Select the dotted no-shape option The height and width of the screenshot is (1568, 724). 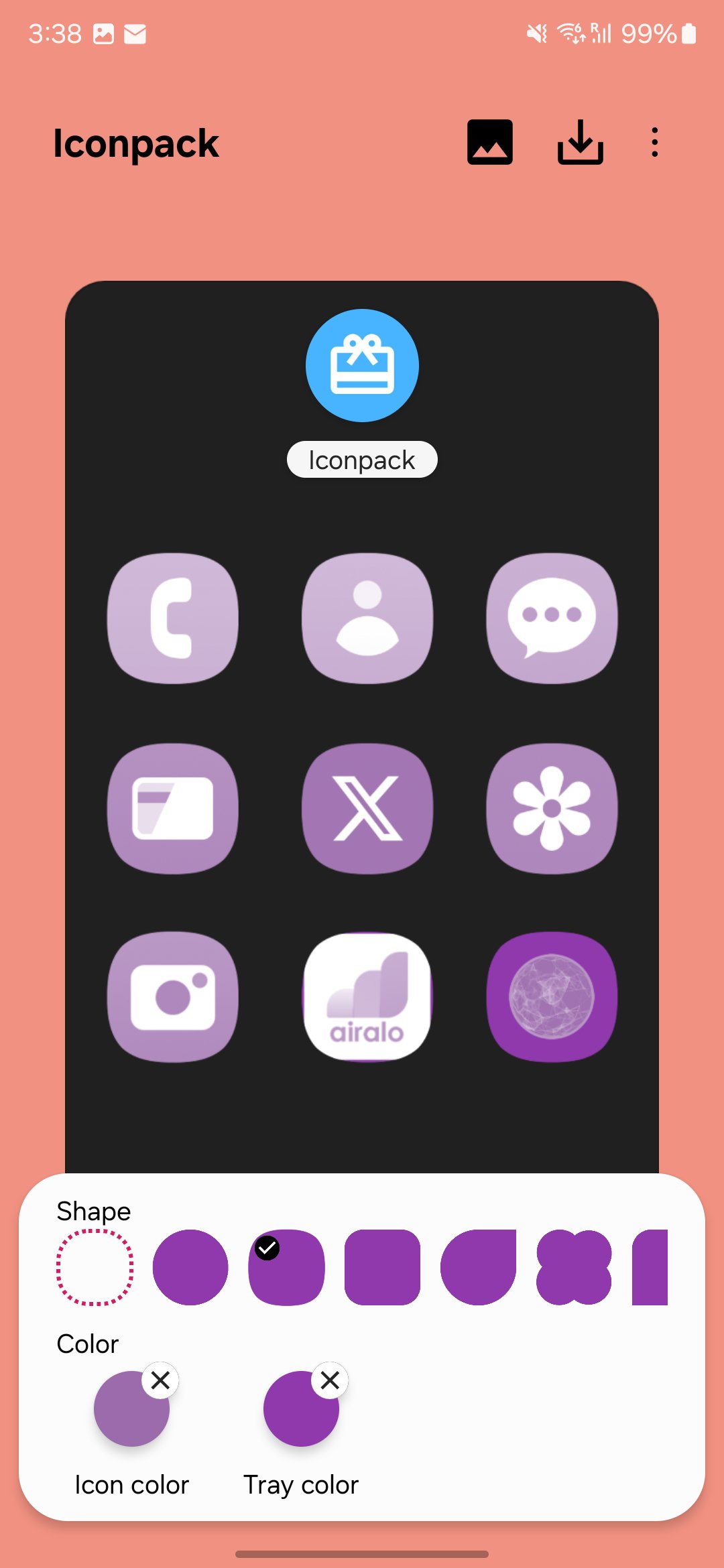click(95, 1267)
